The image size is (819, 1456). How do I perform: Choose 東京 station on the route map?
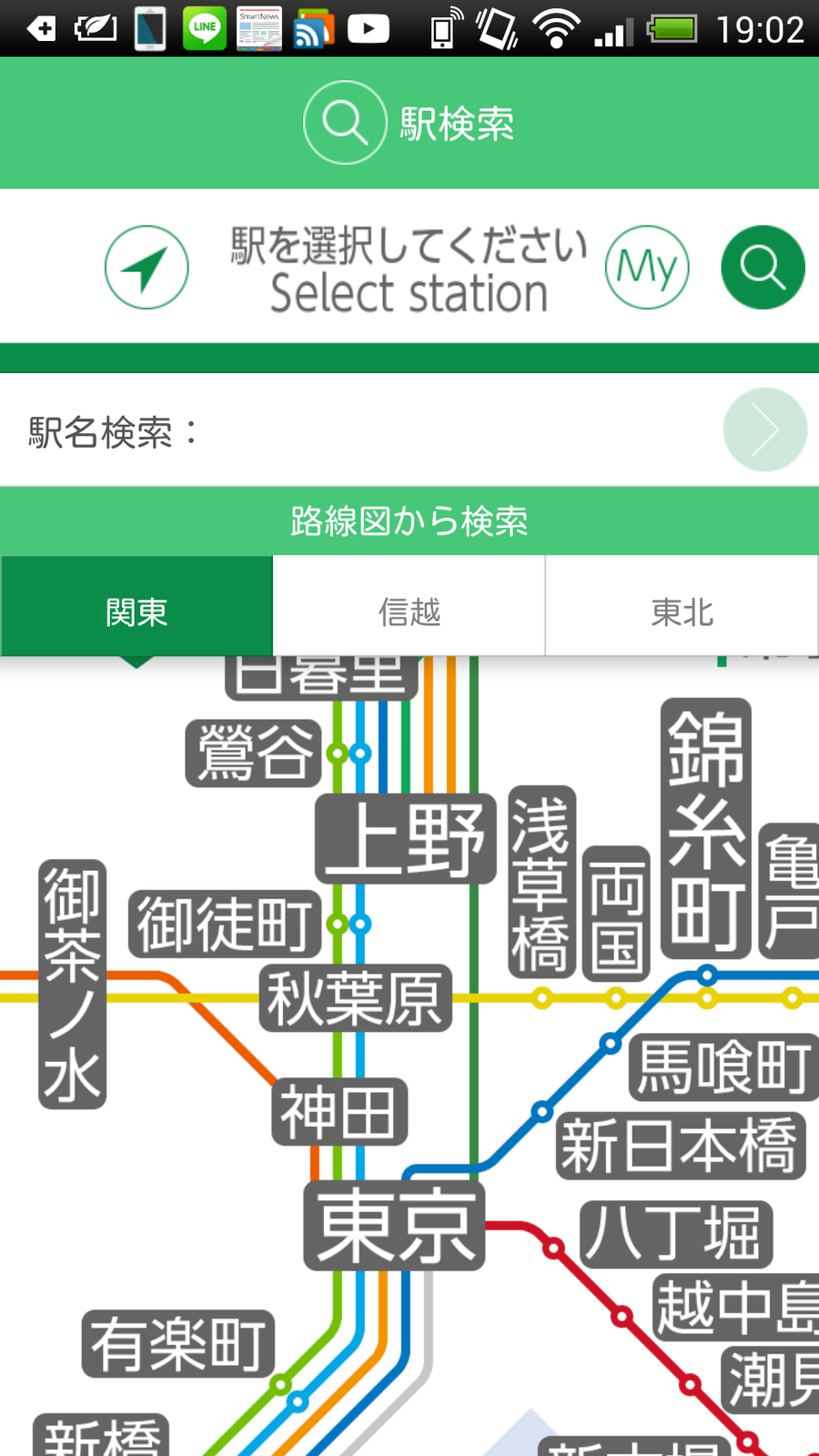click(394, 1226)
